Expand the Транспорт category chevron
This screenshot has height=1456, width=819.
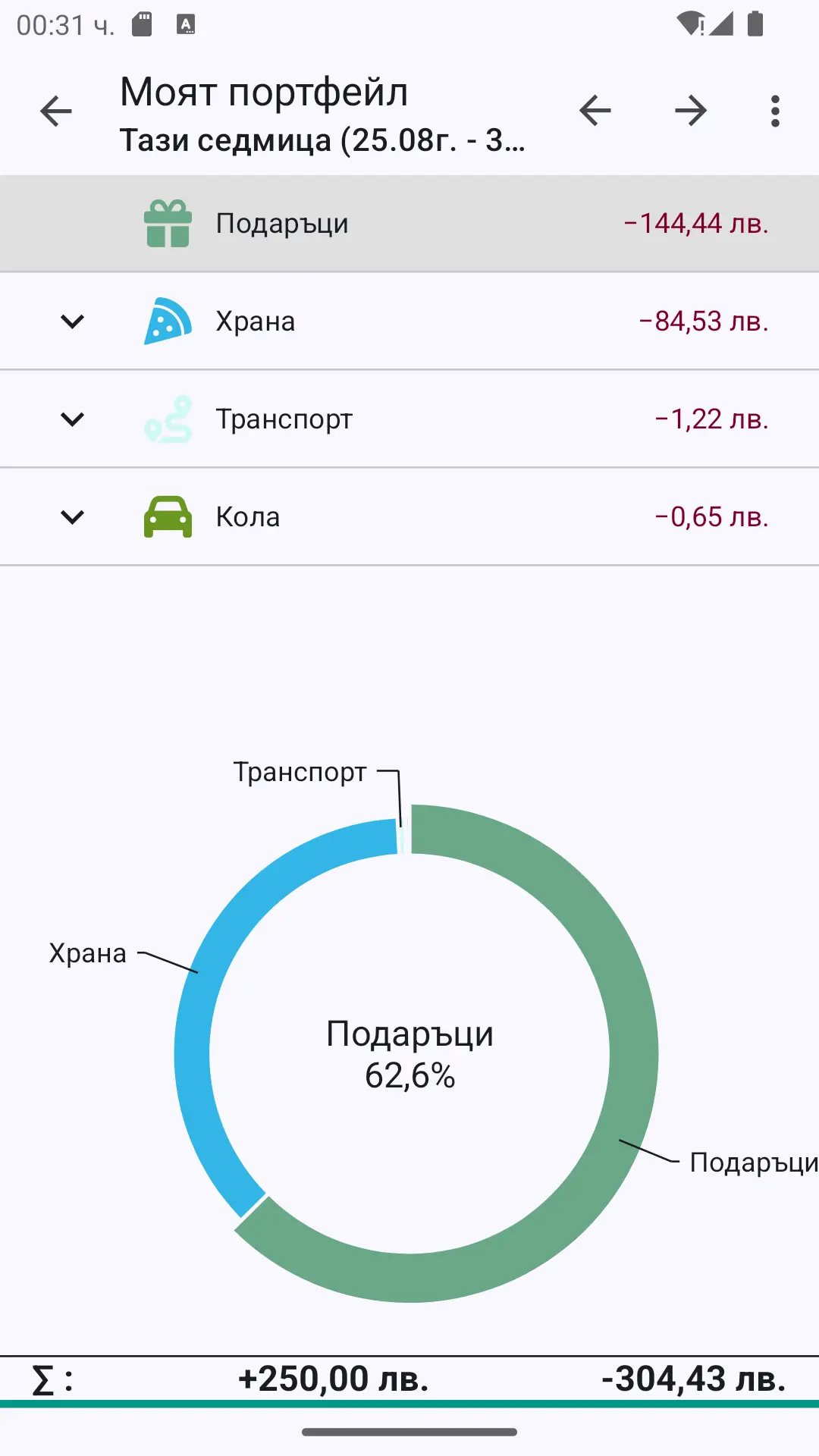[x=72, y=419]
